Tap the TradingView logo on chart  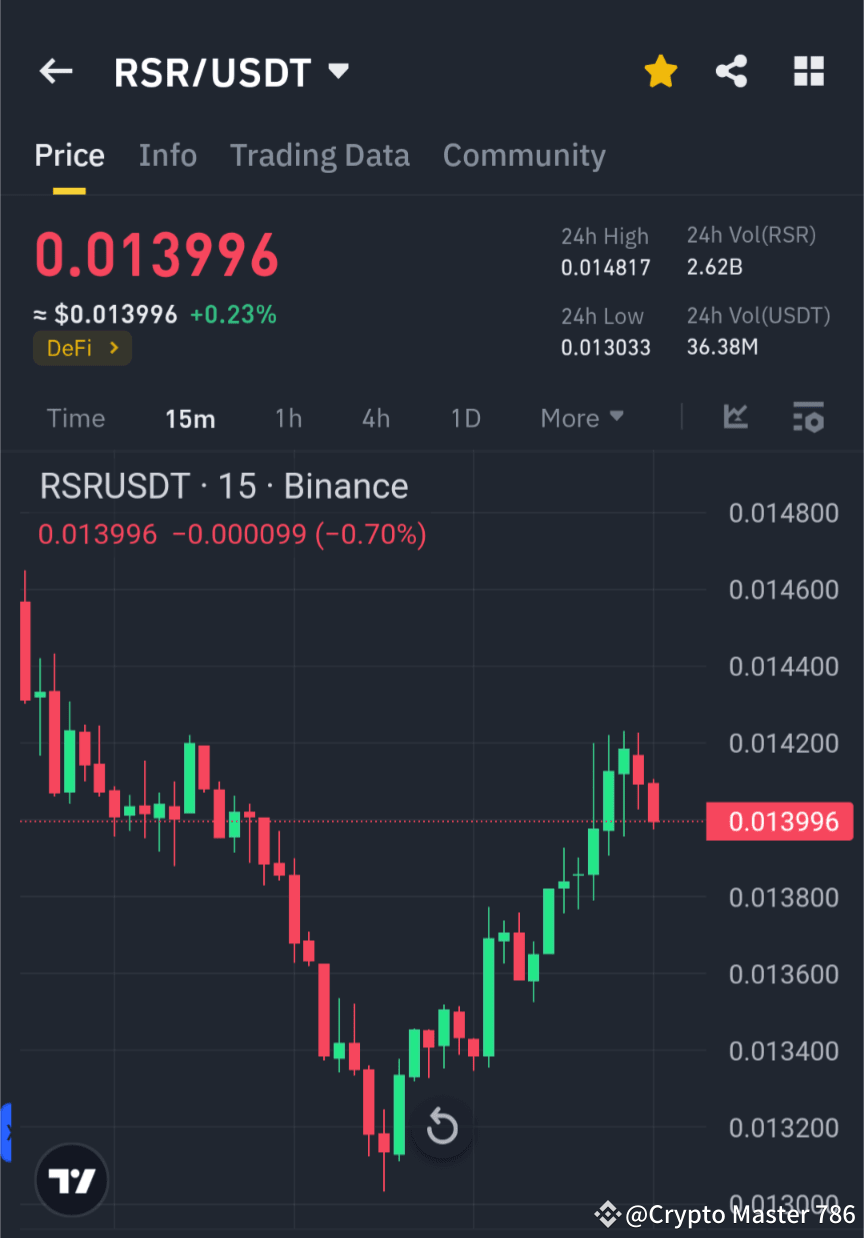coord(70,1180)
